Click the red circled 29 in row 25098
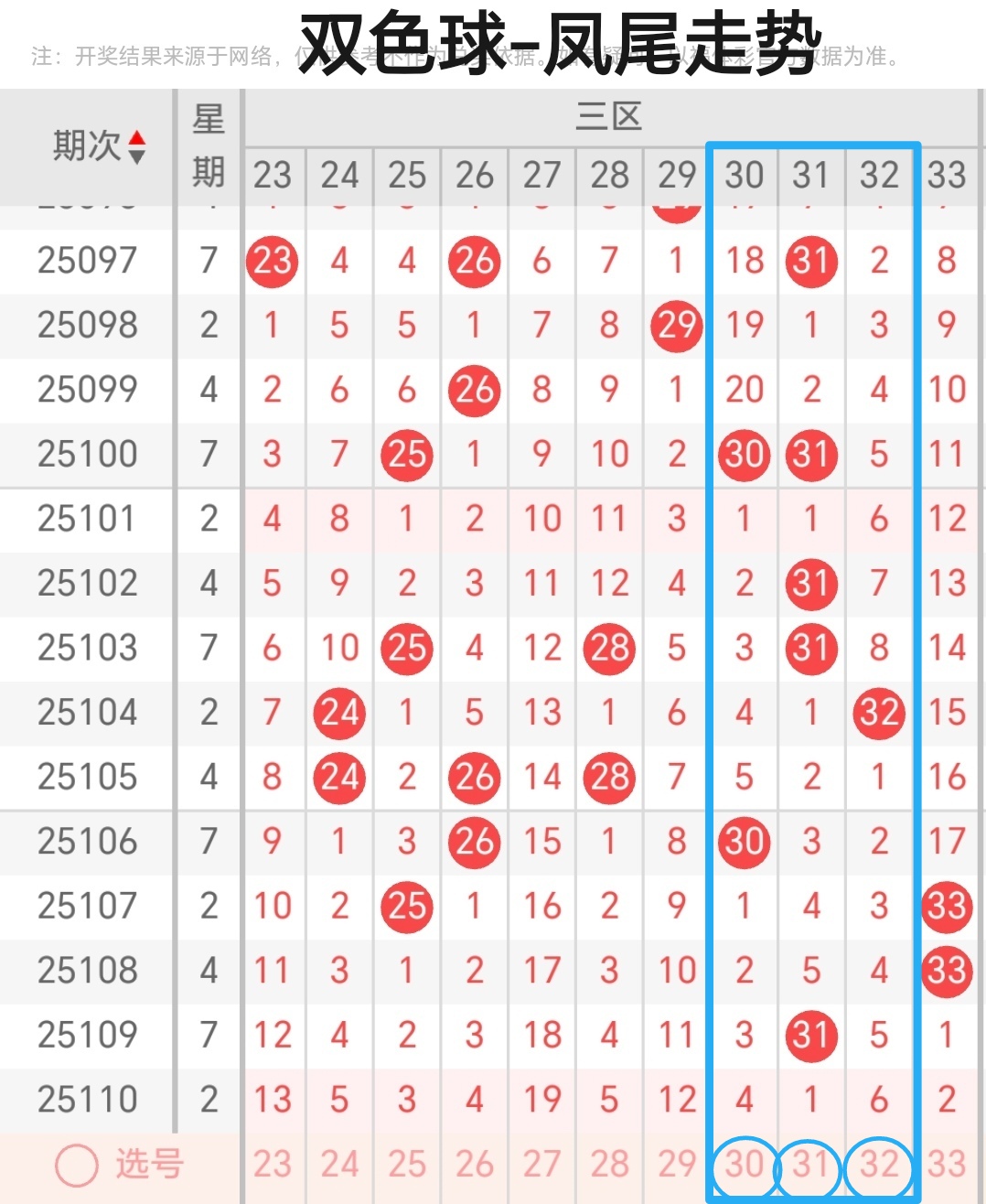Screen dimensions: 986x1204 point(676,325)
